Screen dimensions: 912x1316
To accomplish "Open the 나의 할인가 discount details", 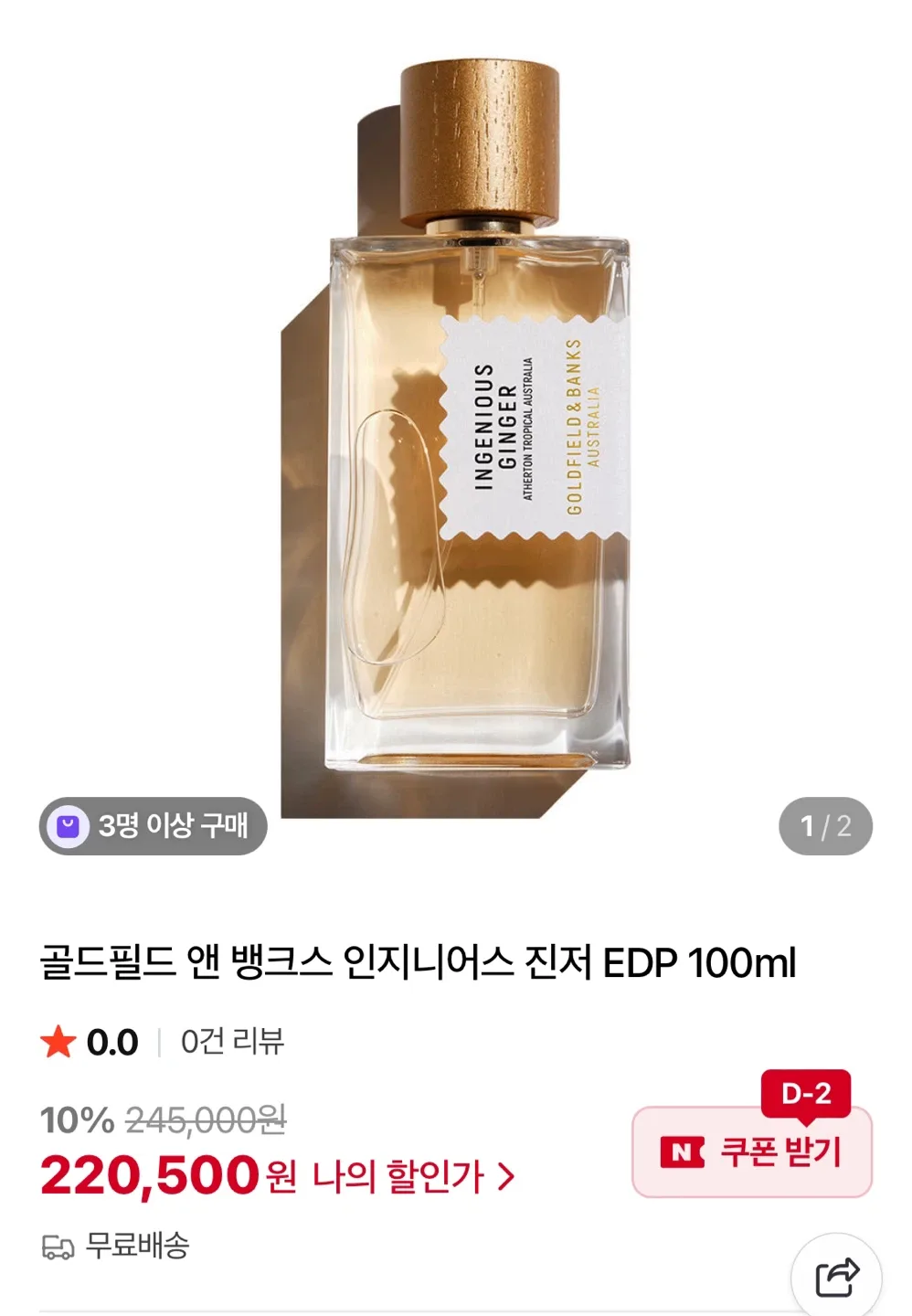I will tap(414, 1176).
